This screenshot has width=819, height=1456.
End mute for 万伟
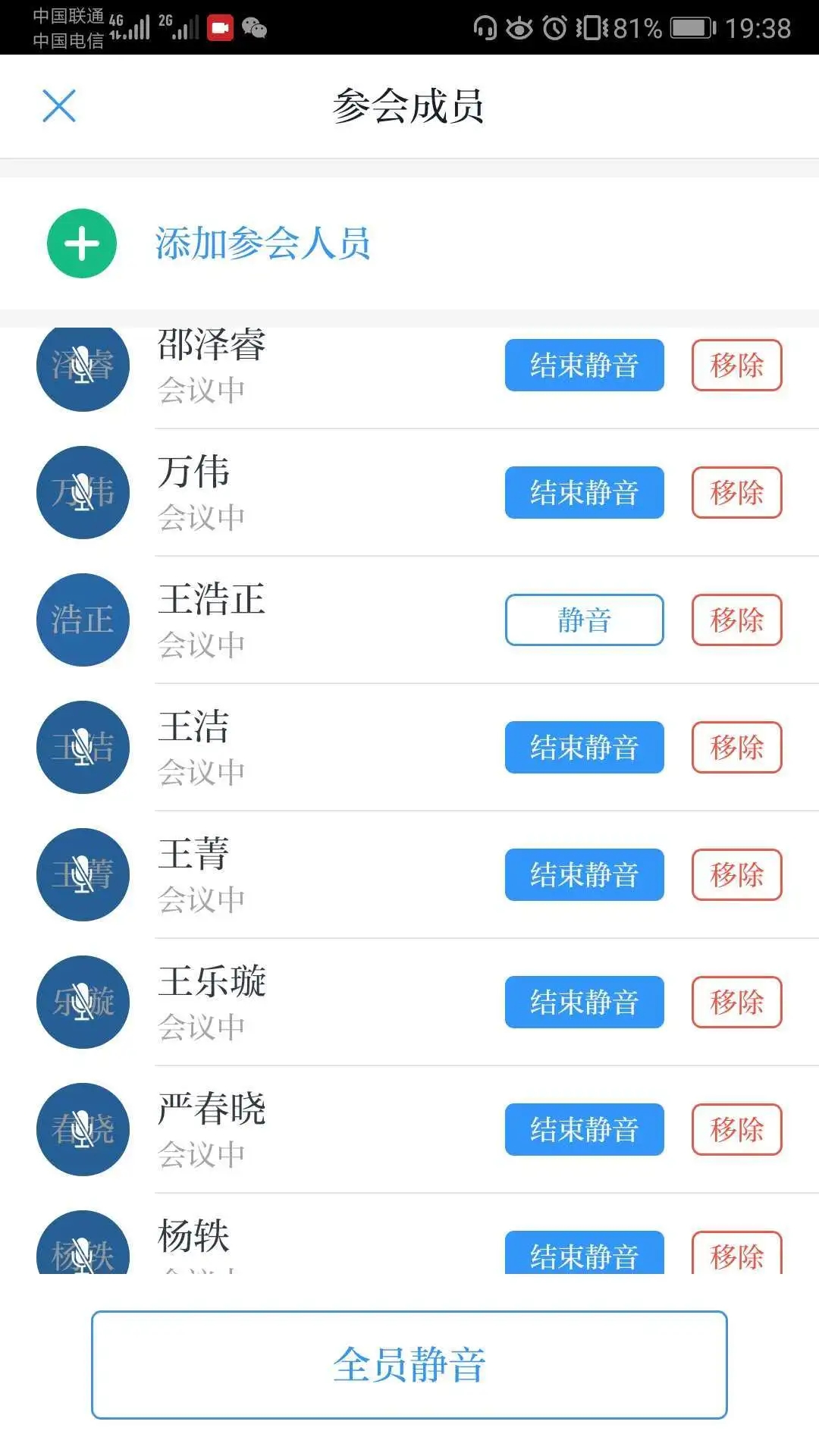[x=584, y=493]
